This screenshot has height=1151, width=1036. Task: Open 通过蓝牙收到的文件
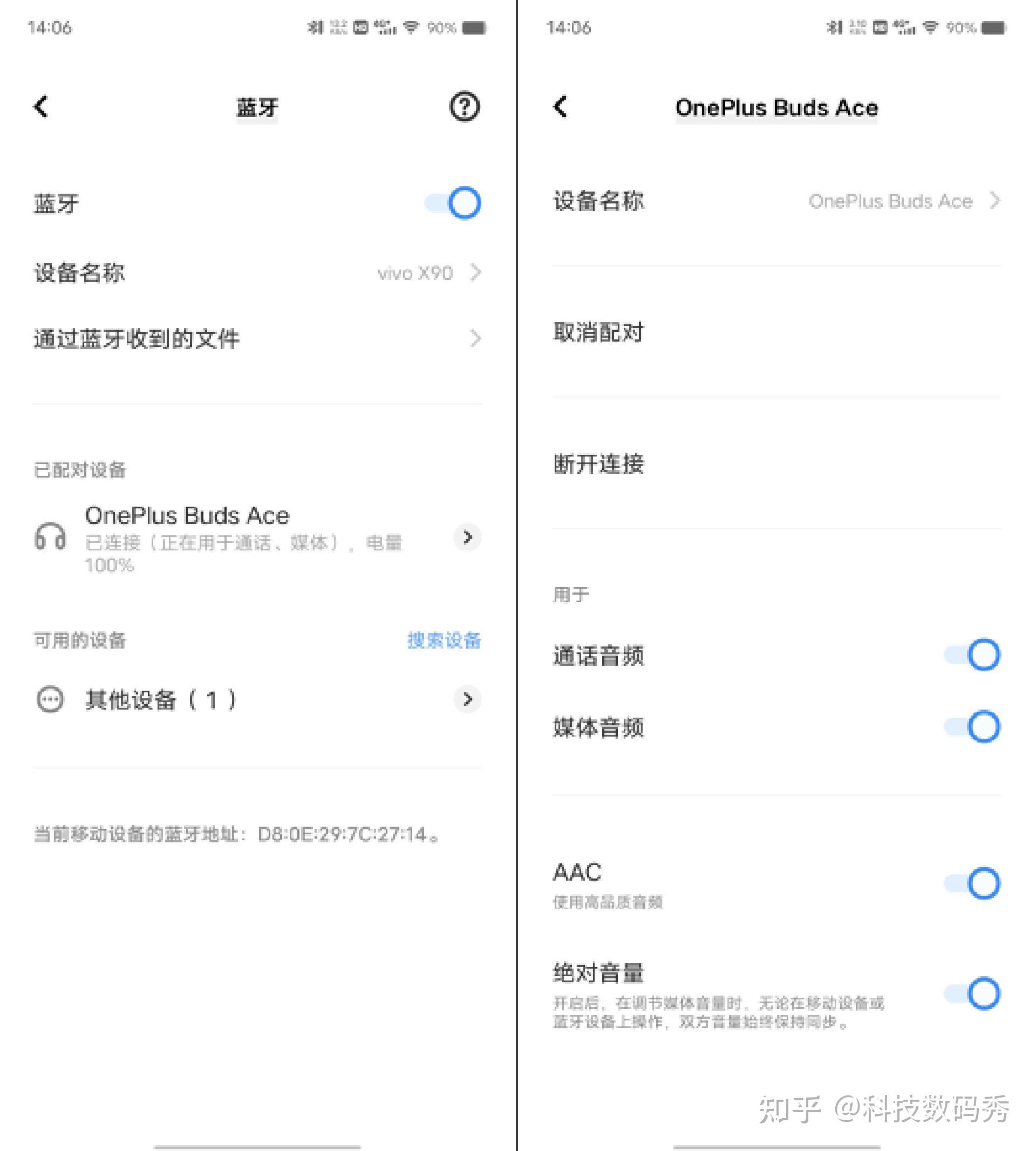pos(257,339)
